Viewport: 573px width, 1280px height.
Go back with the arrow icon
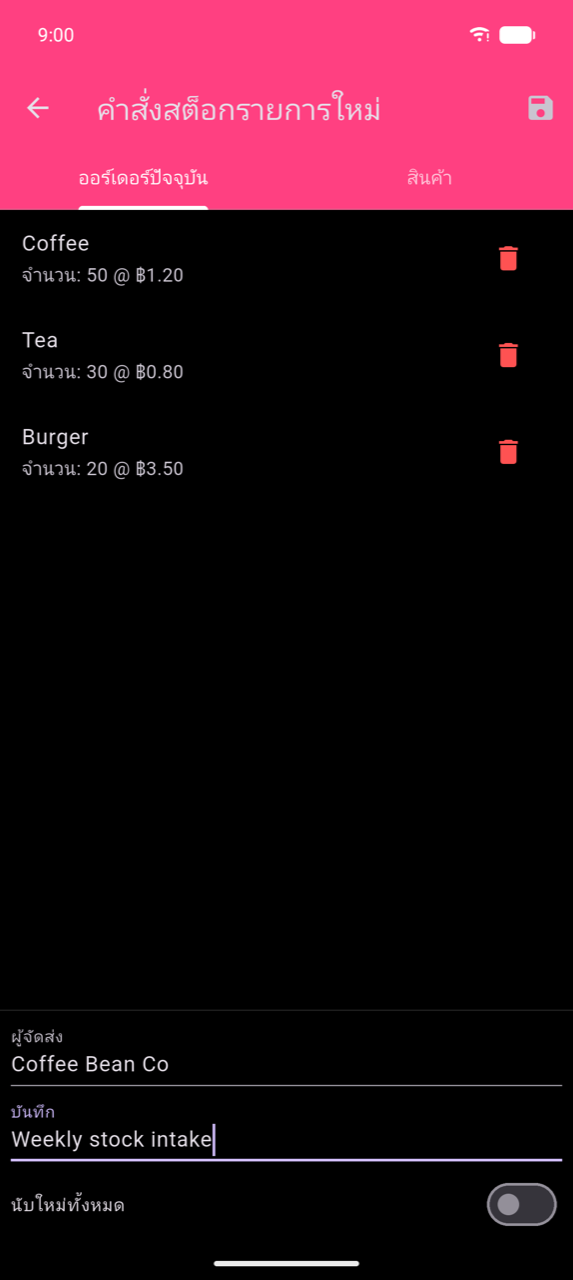coord(37,108)
